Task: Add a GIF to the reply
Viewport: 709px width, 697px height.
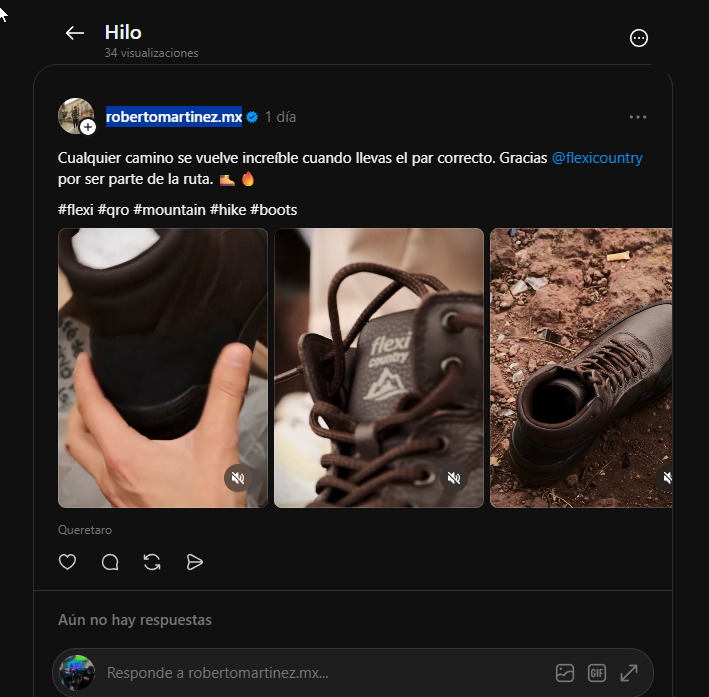Action: tap(597, 673)
